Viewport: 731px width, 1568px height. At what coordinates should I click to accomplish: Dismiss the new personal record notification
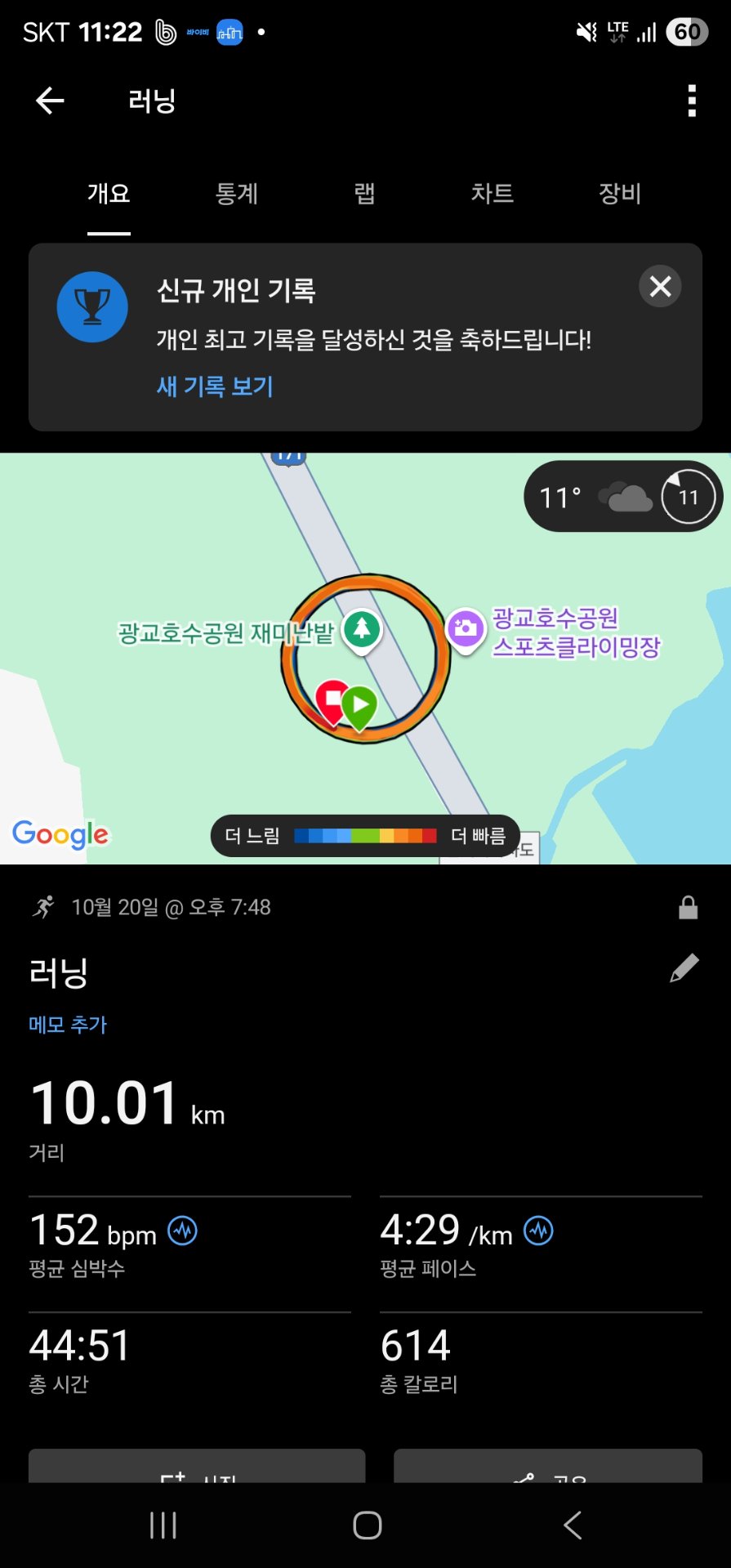coord(660,287)
